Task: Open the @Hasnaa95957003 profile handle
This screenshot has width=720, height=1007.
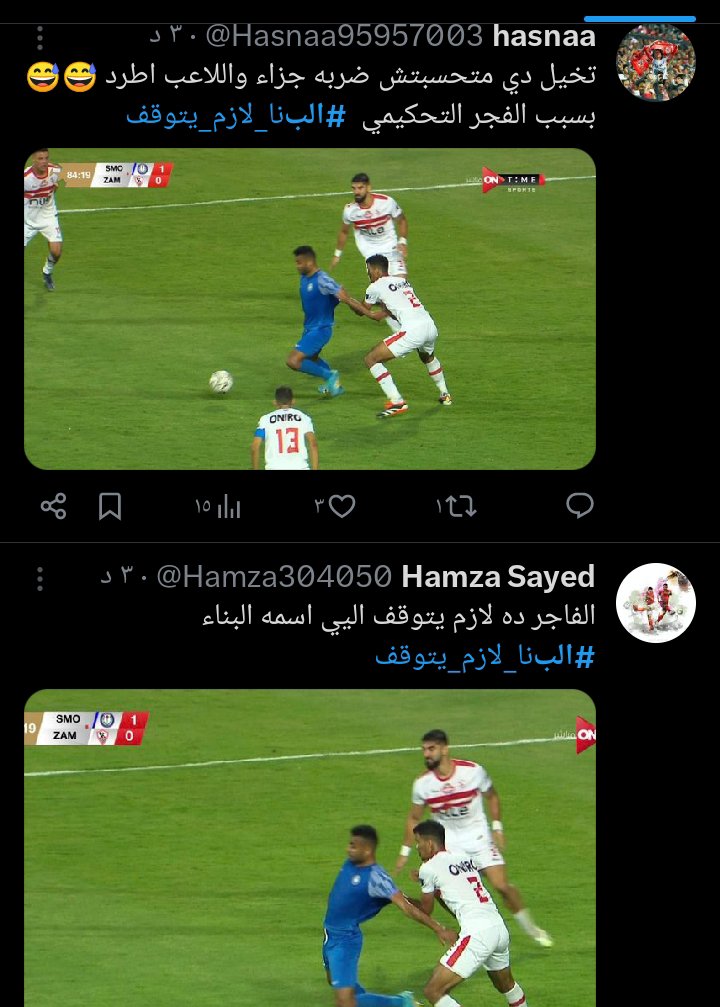Action: 345,36
